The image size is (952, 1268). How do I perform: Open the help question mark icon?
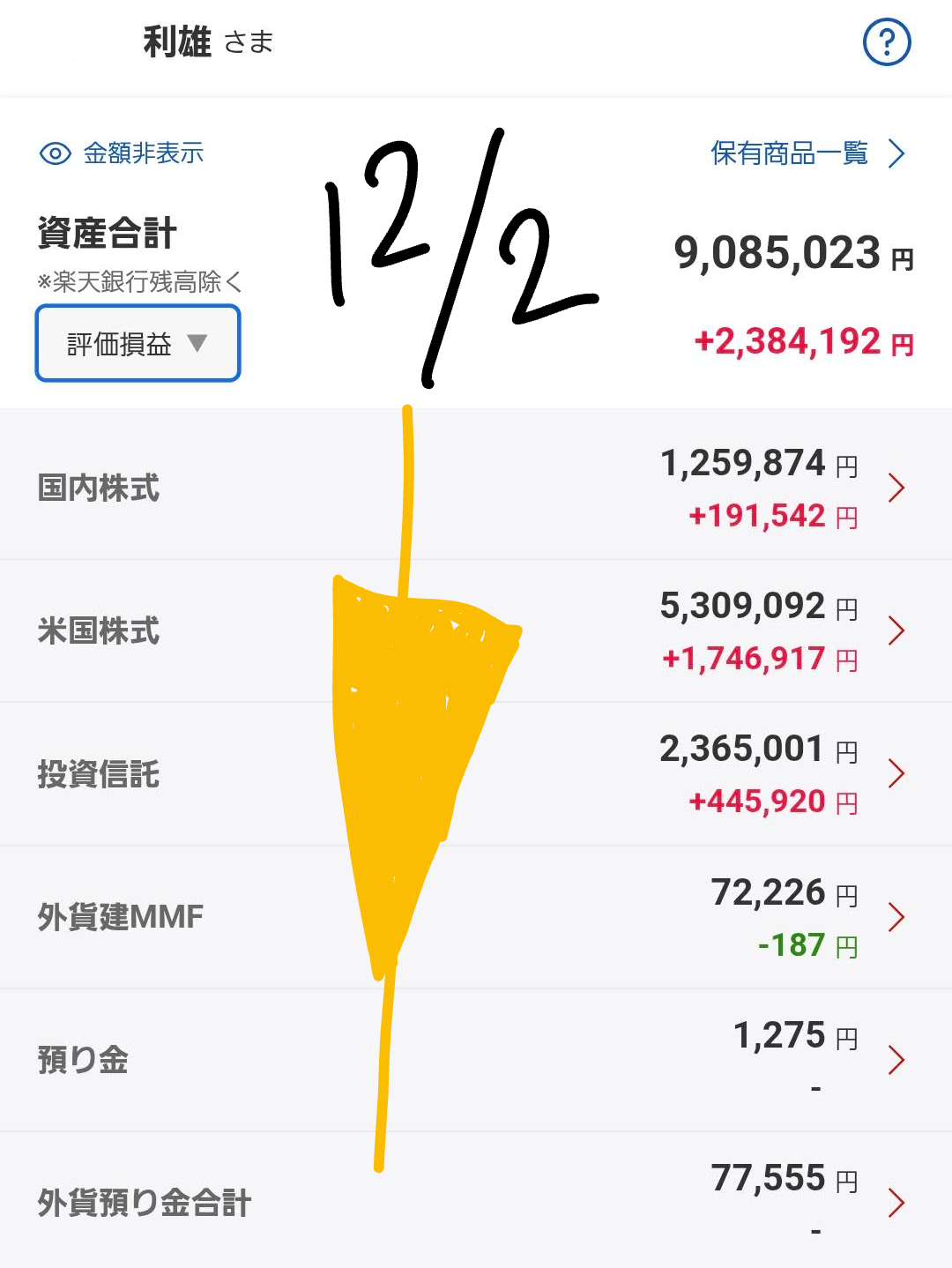click(x=886, y=42)
